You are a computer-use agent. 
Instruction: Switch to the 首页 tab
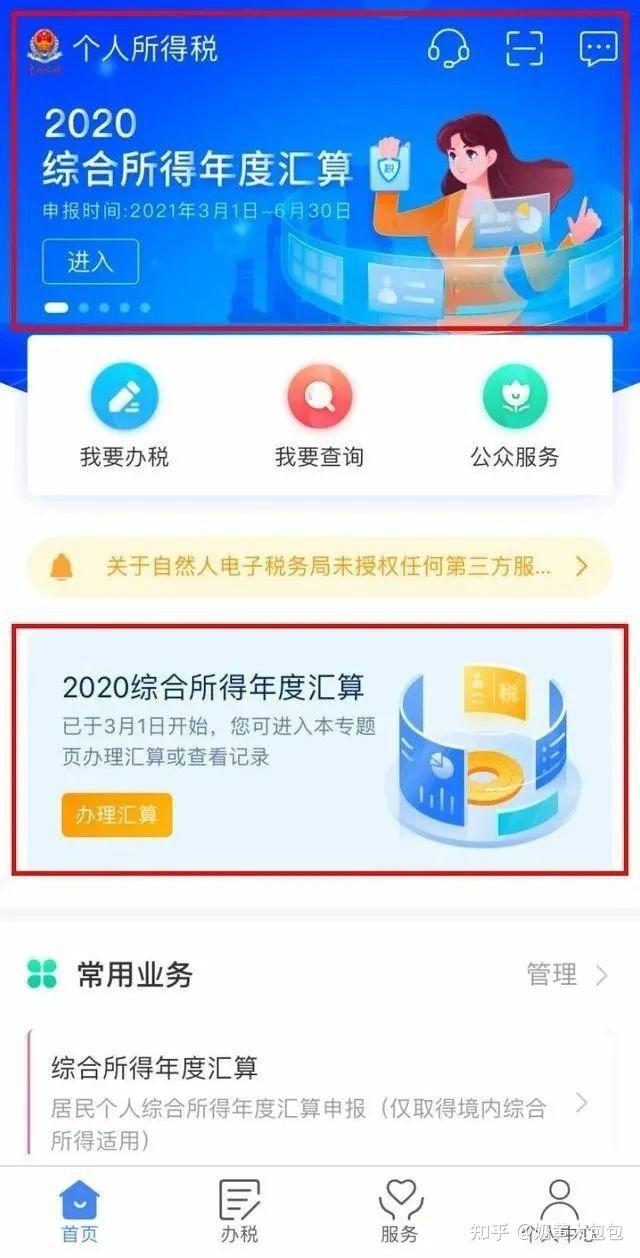coord(80,1211)
